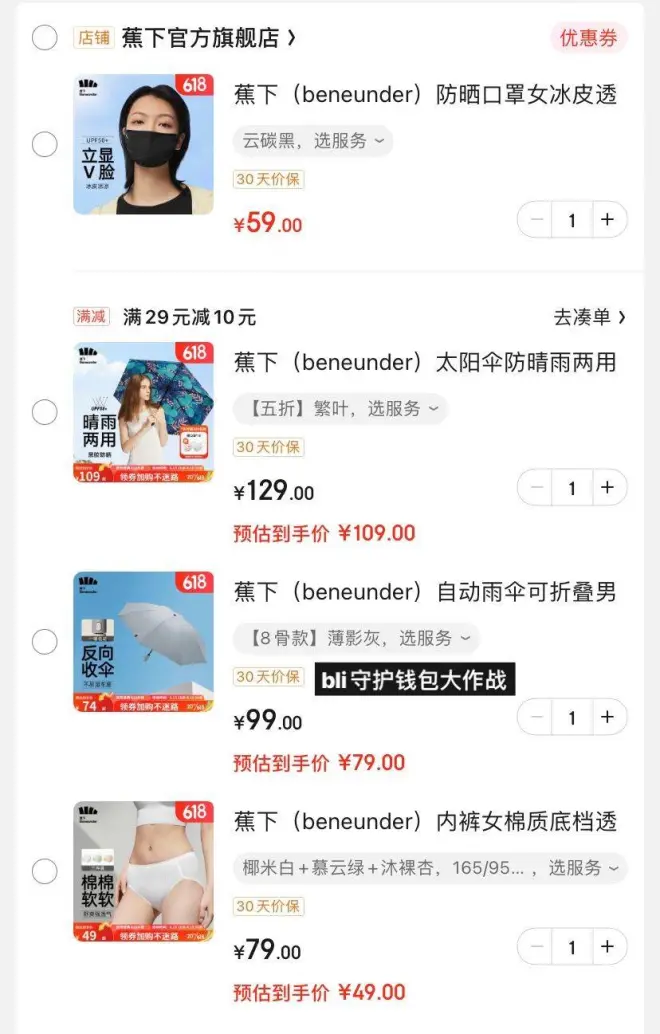View the 太阳伞 product picture
The width and height of the screenshot is (660, 1034).
point(143,412)
